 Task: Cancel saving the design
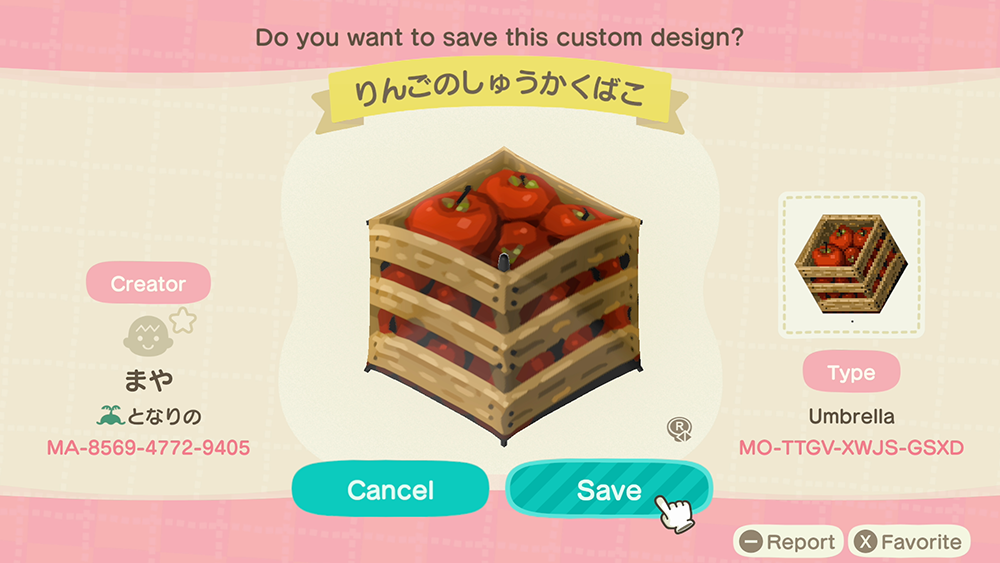click(x=390, y=490)
